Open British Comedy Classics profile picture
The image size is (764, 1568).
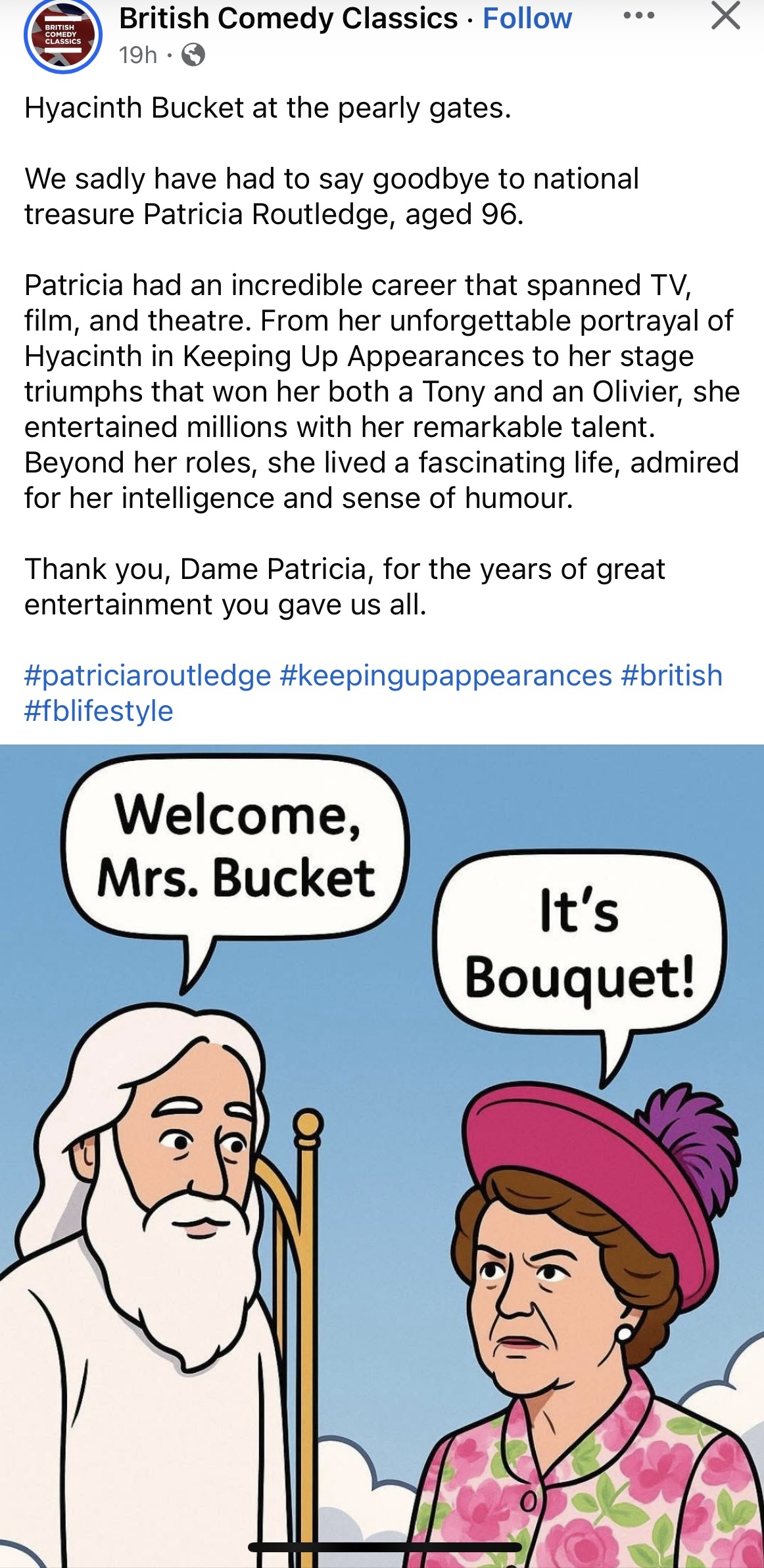[x=62, y=35]
